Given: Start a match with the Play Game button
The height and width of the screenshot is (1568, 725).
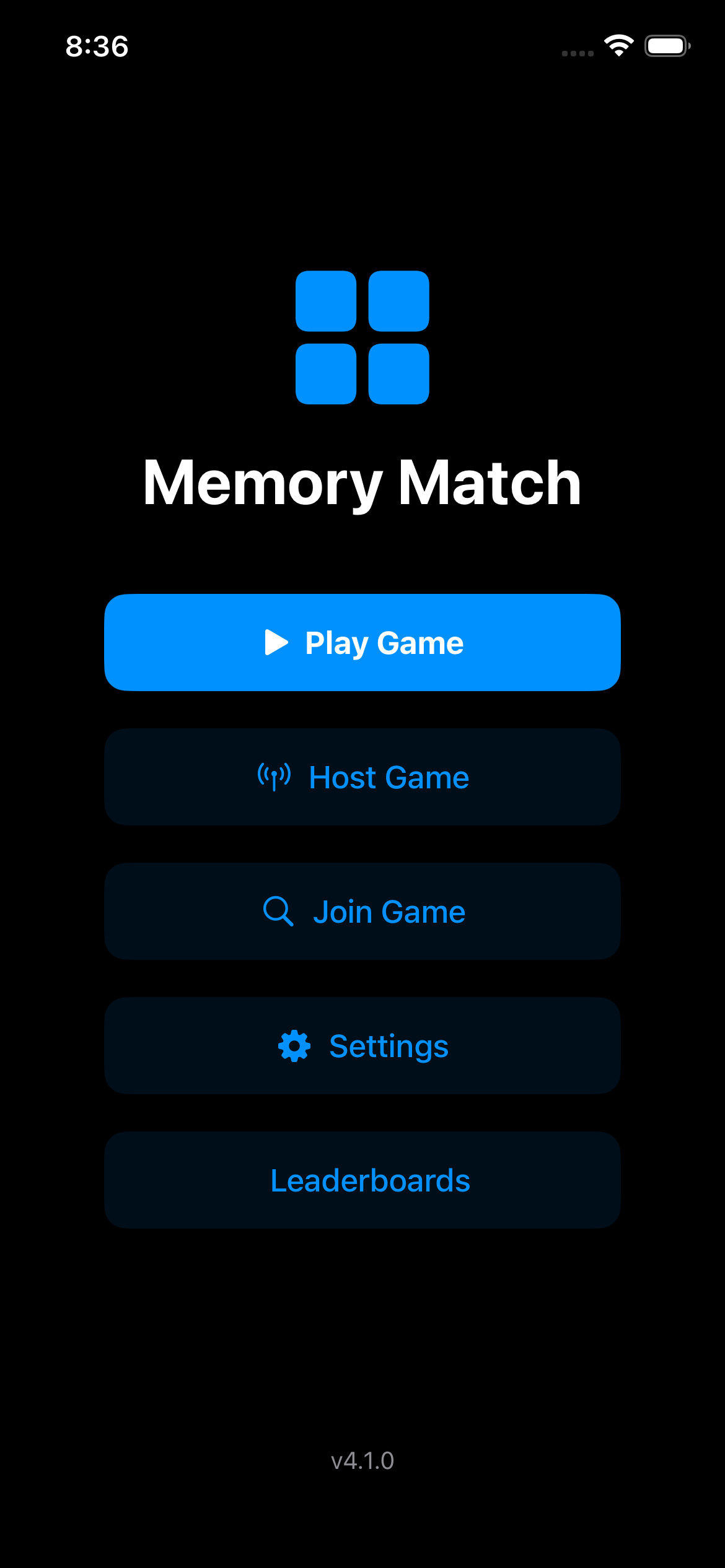Looking at the screenshot, I should tap(362, 642).
